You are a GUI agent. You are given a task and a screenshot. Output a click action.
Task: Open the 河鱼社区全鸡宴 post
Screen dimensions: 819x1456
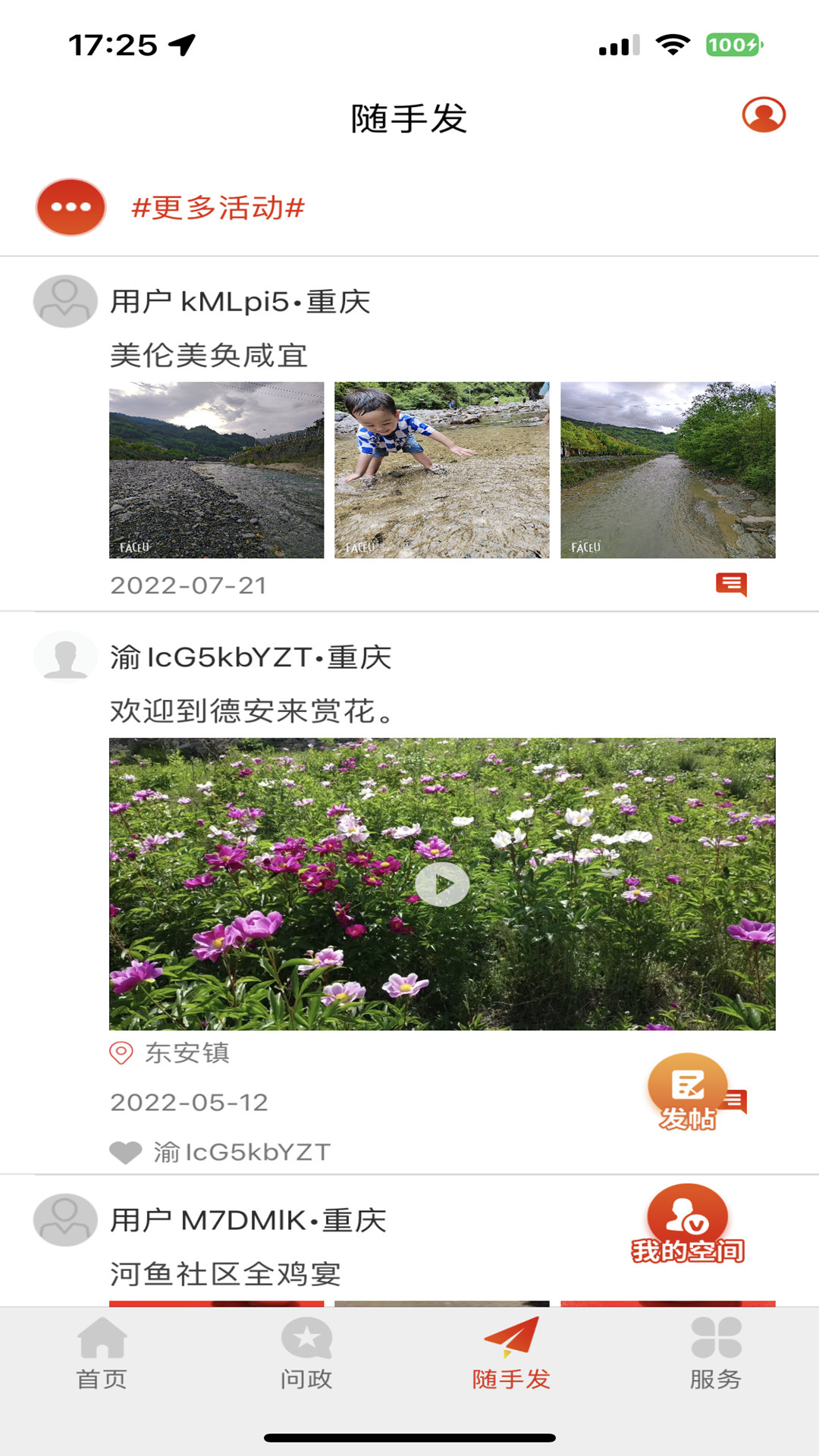tap(225, 1274)
